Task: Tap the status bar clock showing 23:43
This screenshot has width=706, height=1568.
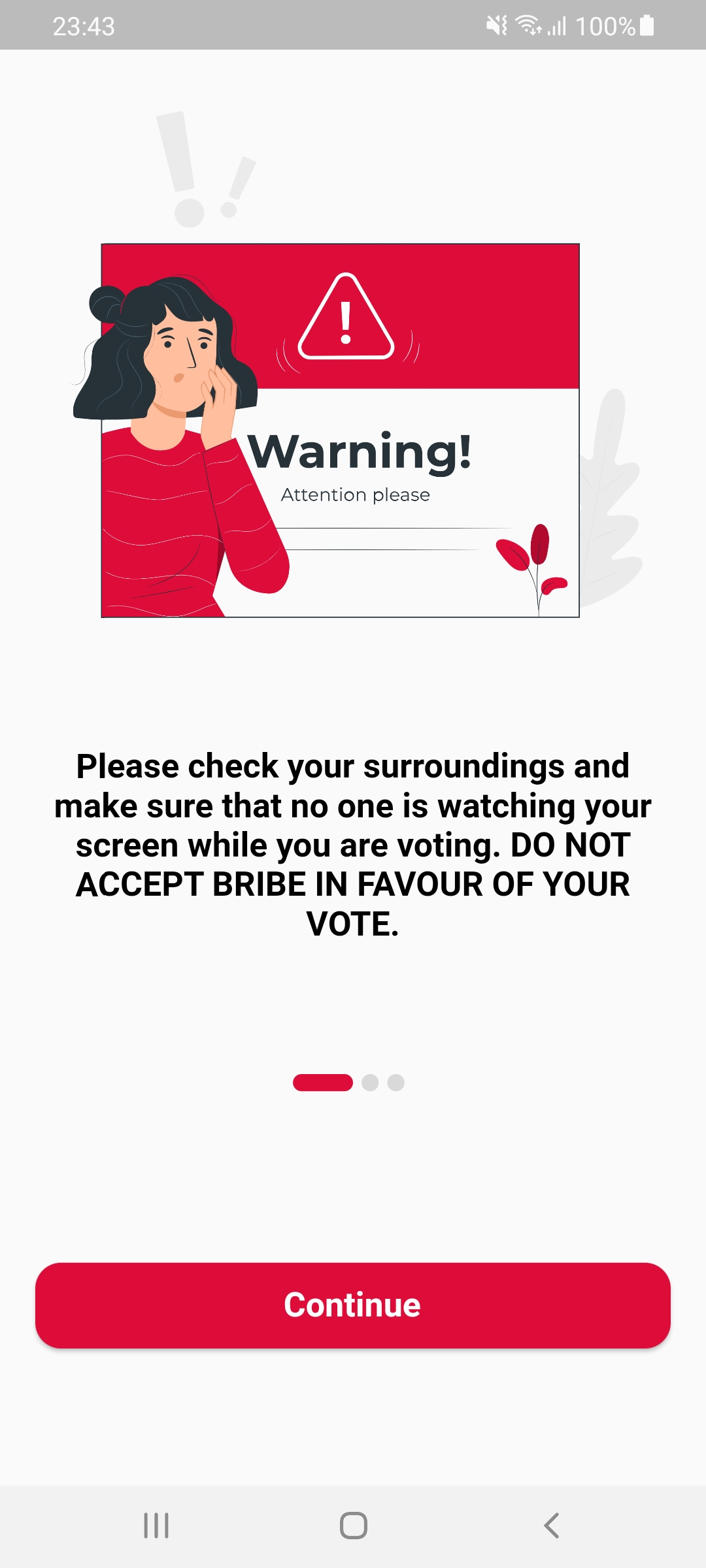Action: 83,26
